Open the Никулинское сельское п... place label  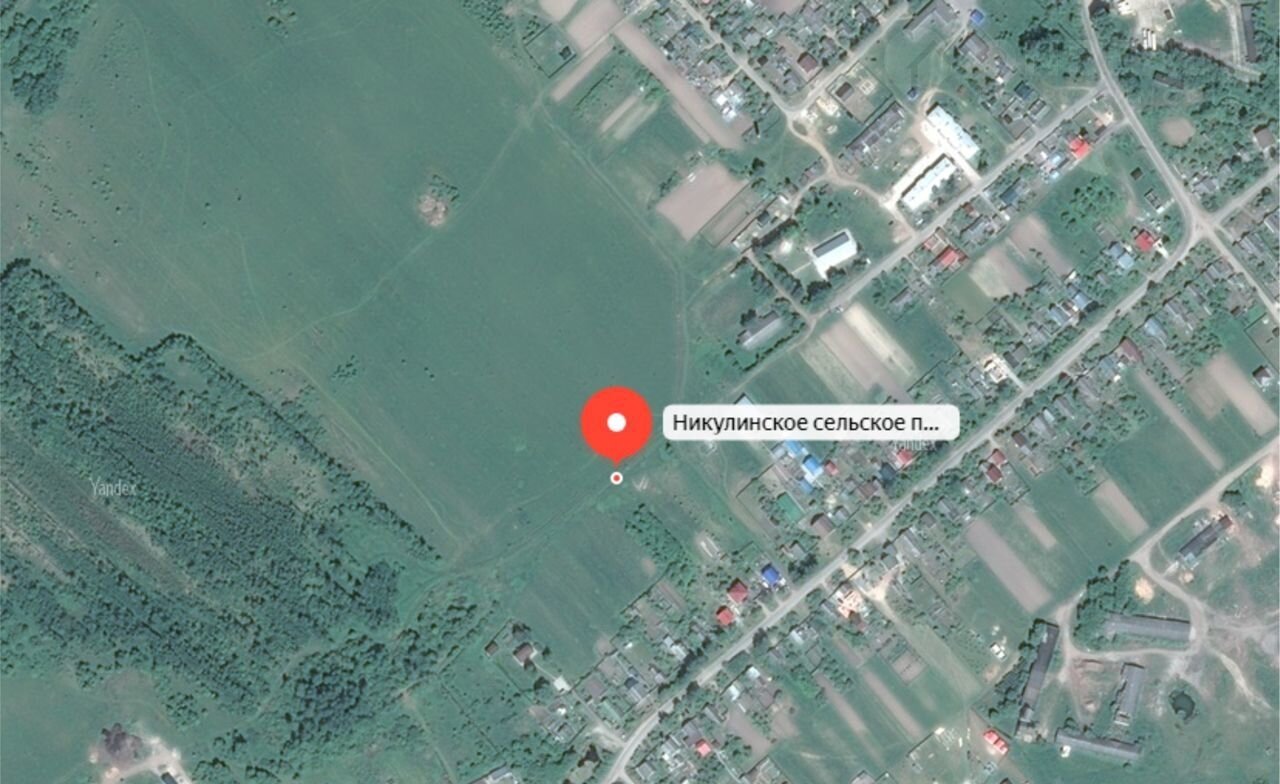coord(810,422)
